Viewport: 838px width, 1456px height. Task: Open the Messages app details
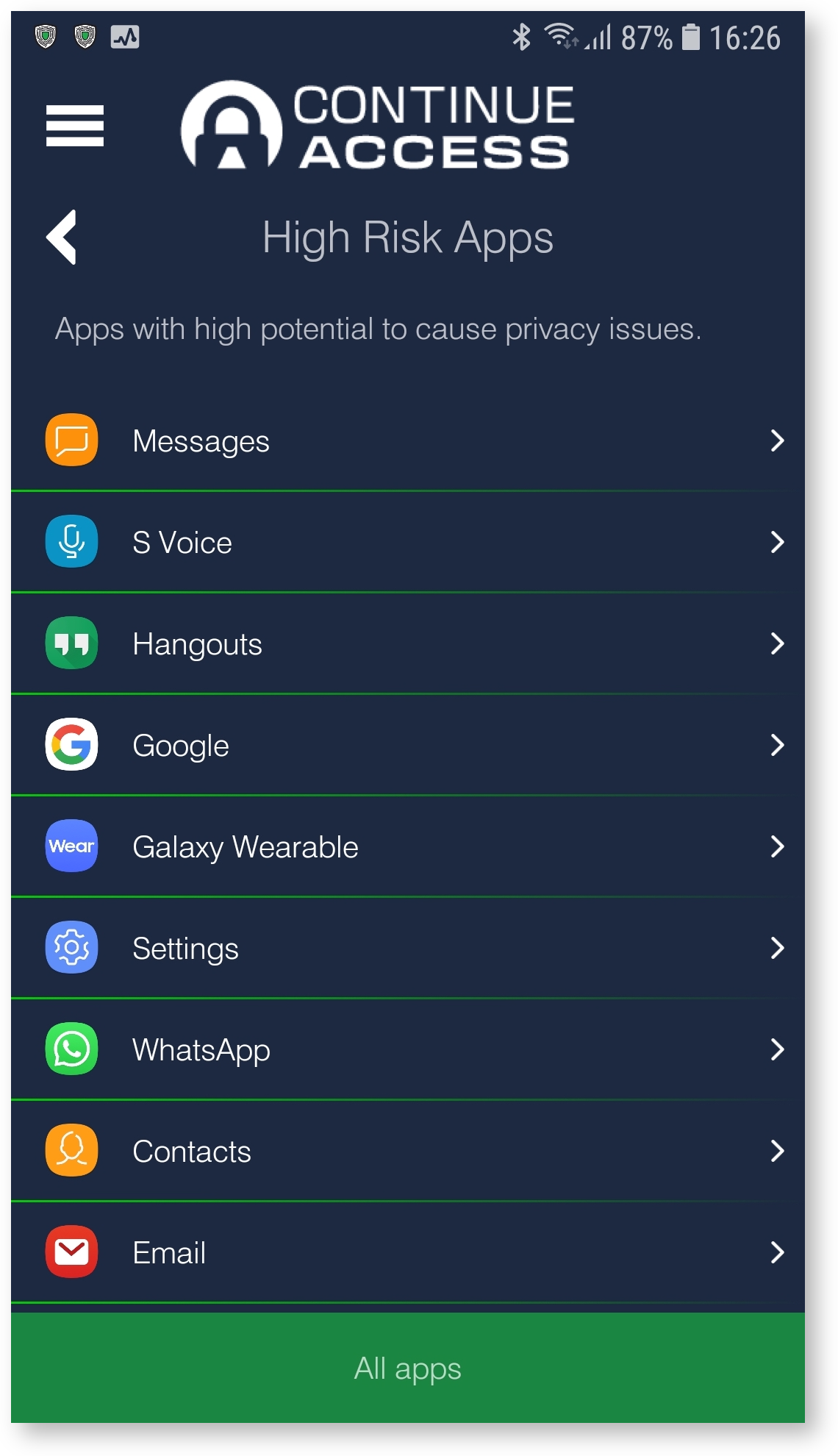point(408,440)
